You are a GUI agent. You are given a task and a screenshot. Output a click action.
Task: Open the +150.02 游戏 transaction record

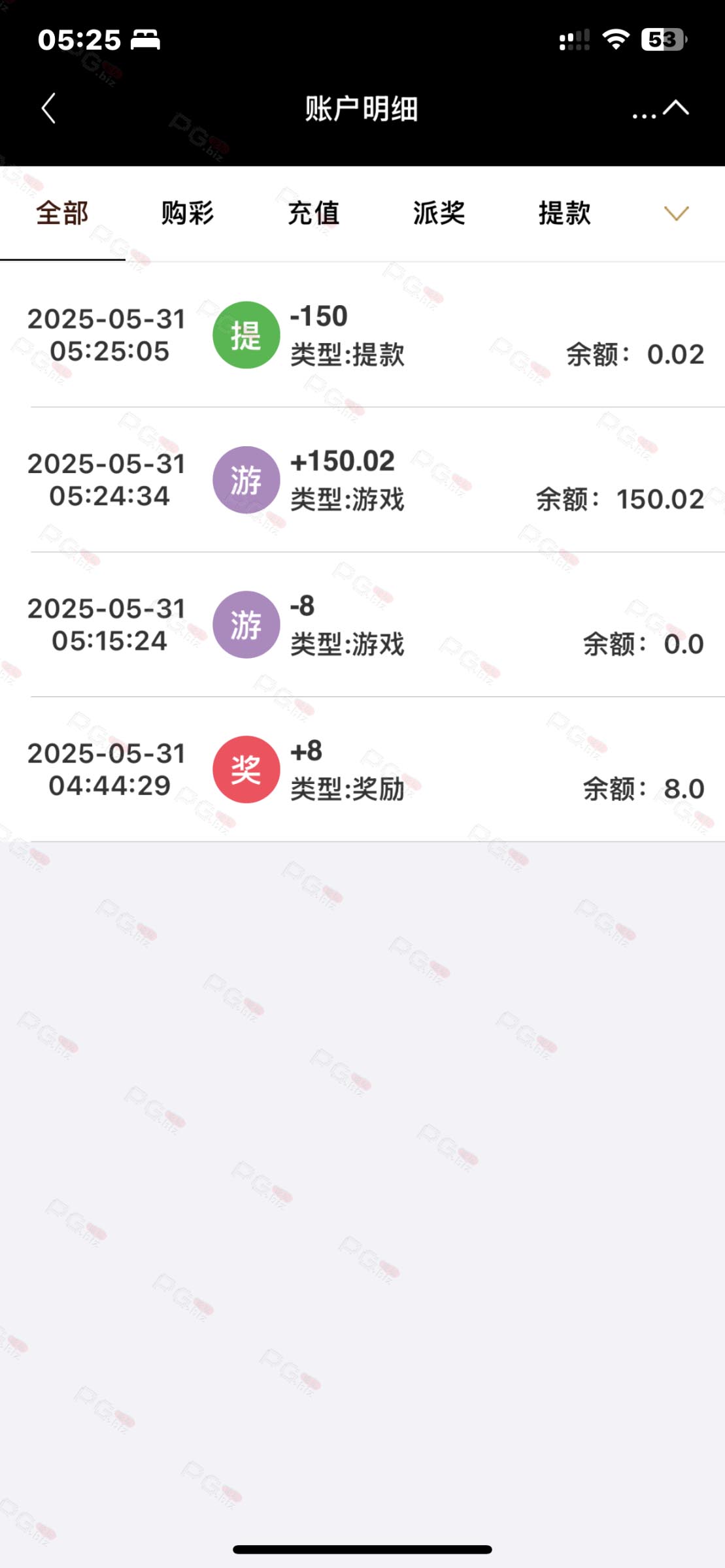coord(362,480)
